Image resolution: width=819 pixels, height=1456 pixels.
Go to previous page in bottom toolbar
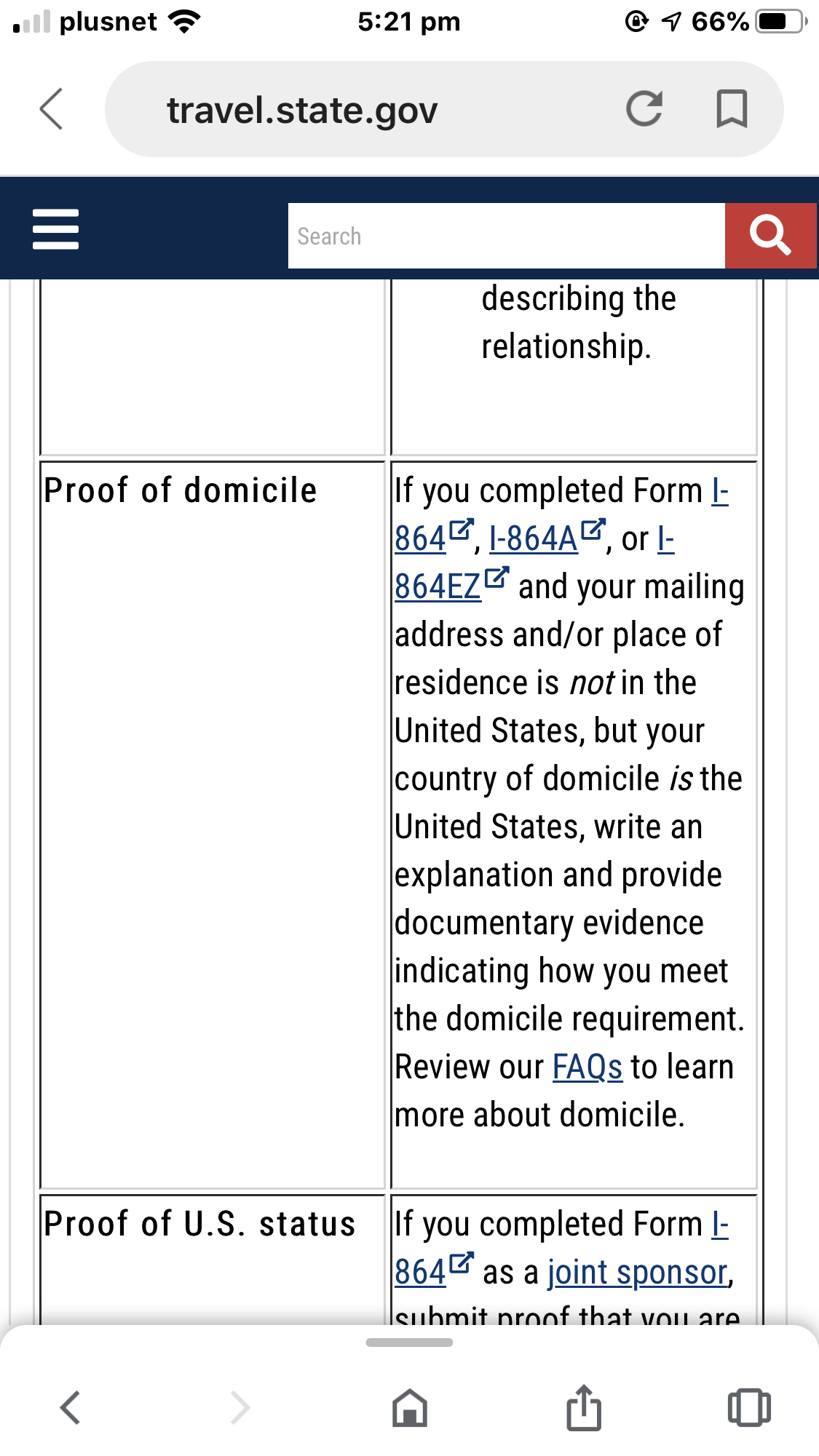[x=70, y=1407]
